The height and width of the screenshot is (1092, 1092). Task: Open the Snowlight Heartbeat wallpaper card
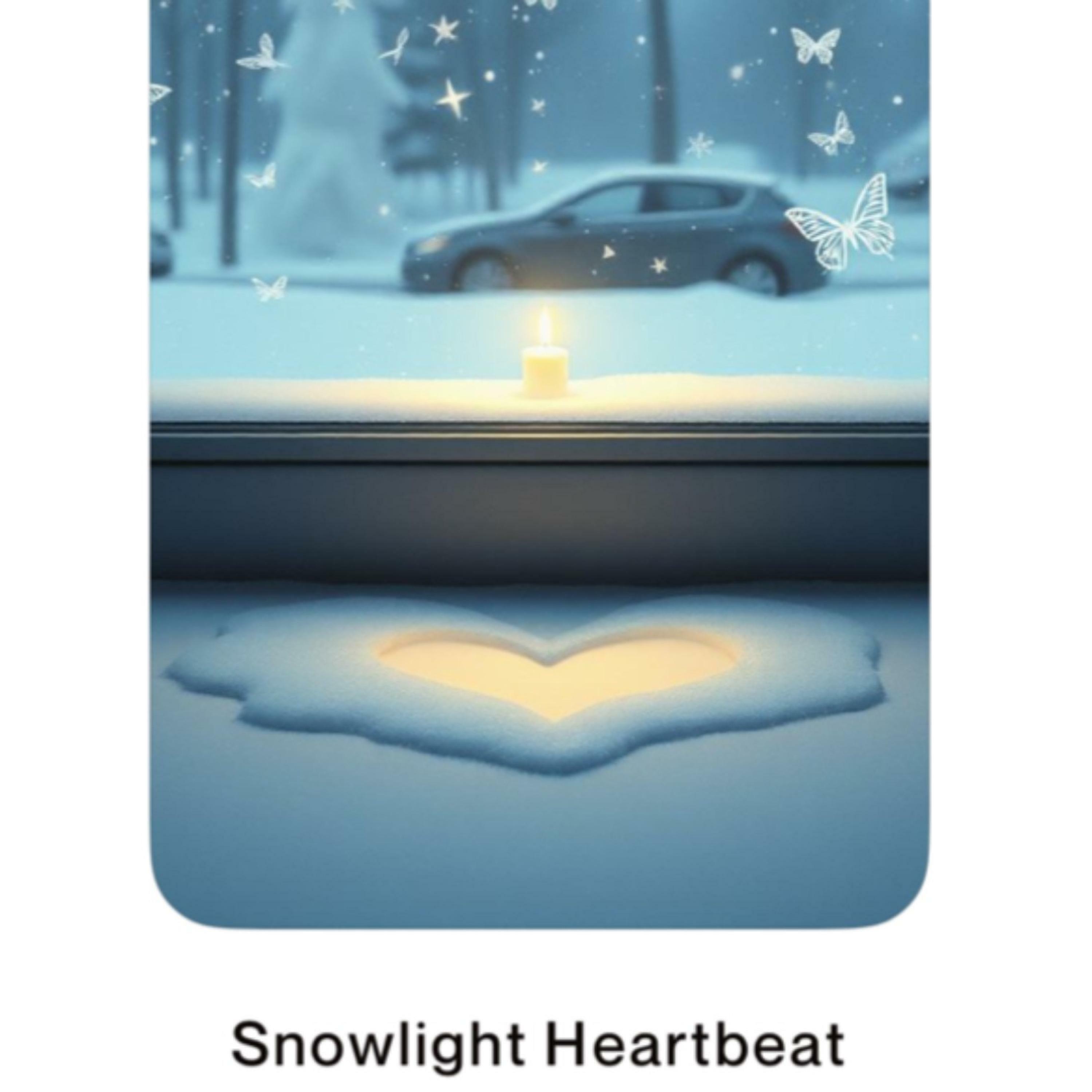pyautogui.click(x=539, y=452)
